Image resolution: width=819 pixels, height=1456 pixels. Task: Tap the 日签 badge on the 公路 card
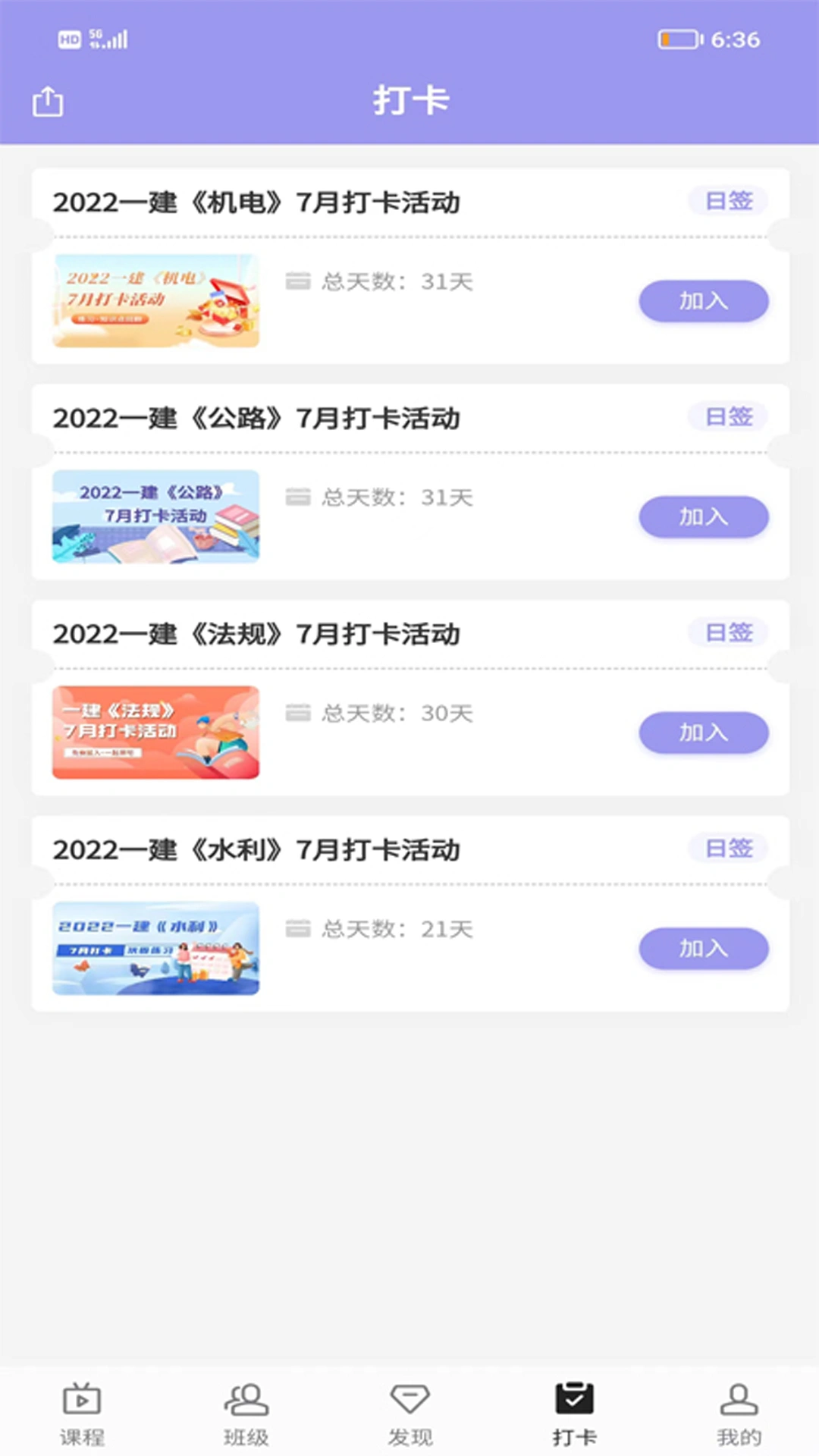click(x=727, y=416)
